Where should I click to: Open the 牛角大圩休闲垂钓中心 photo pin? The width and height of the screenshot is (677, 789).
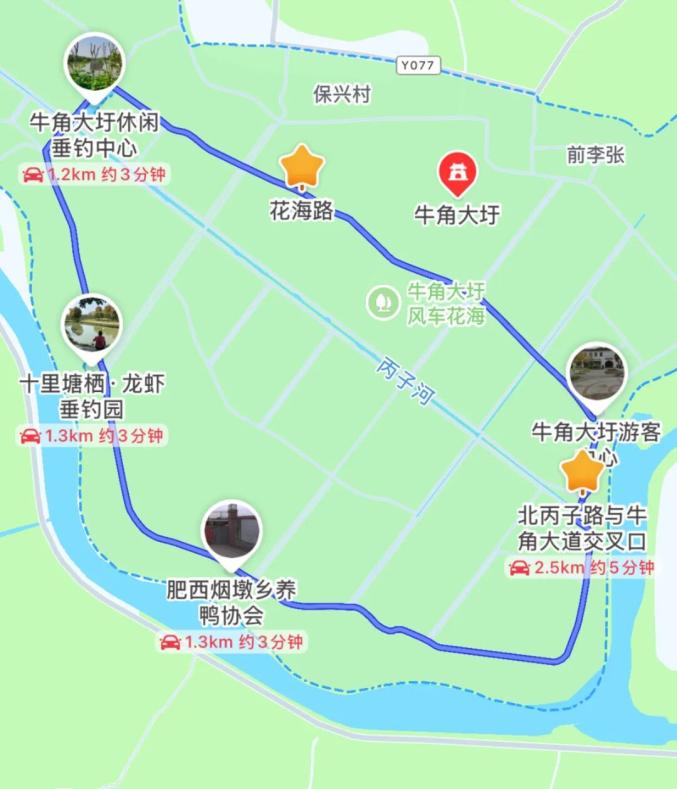95,65
